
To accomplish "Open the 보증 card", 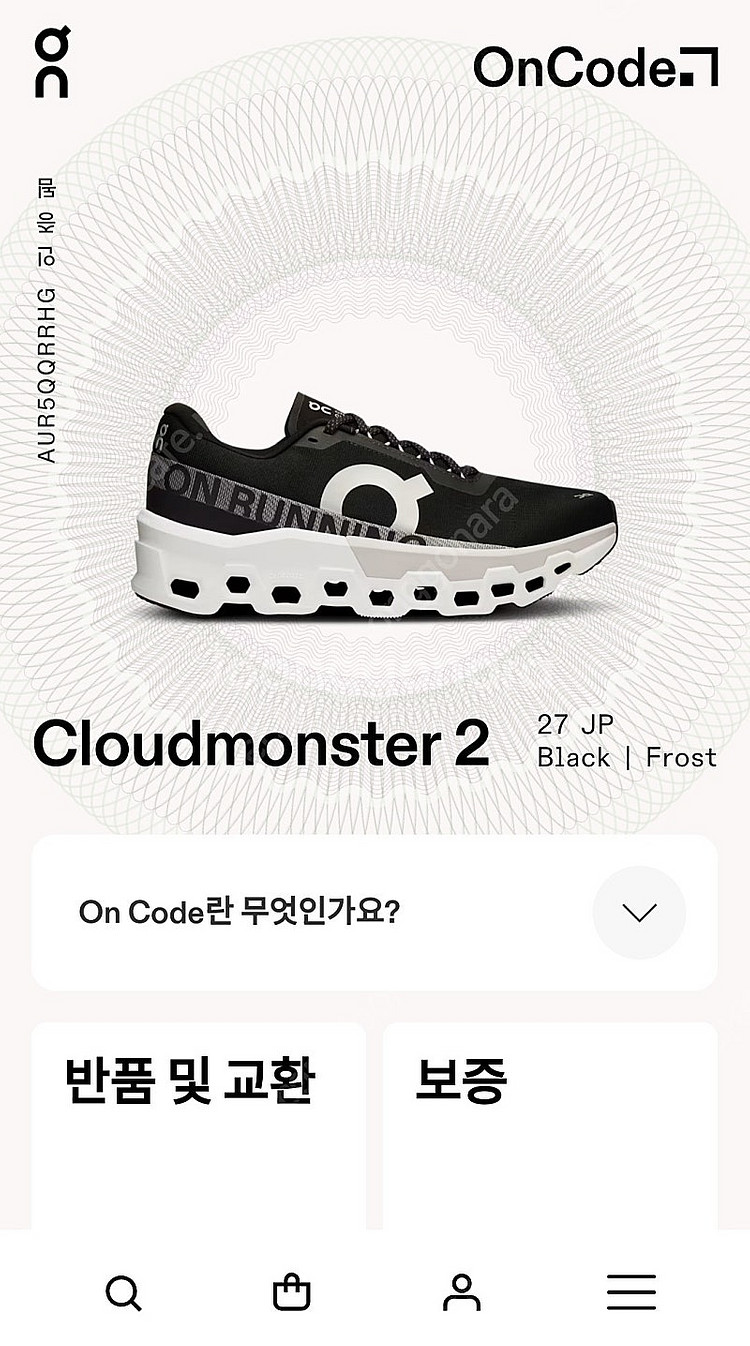I will (550, 1125).
